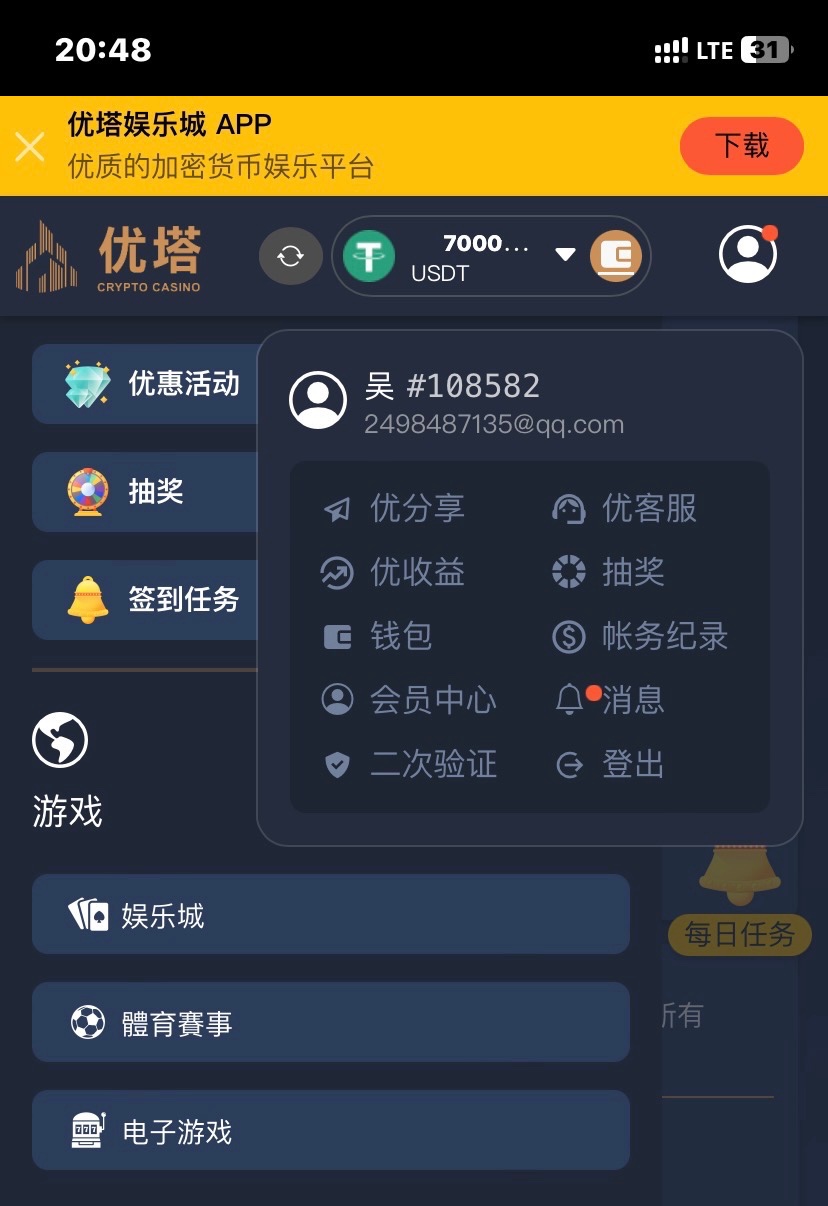This screenshot has height=1206, width=828.
Task: Go to 钱包 wallet page
Action: point(378,636)
